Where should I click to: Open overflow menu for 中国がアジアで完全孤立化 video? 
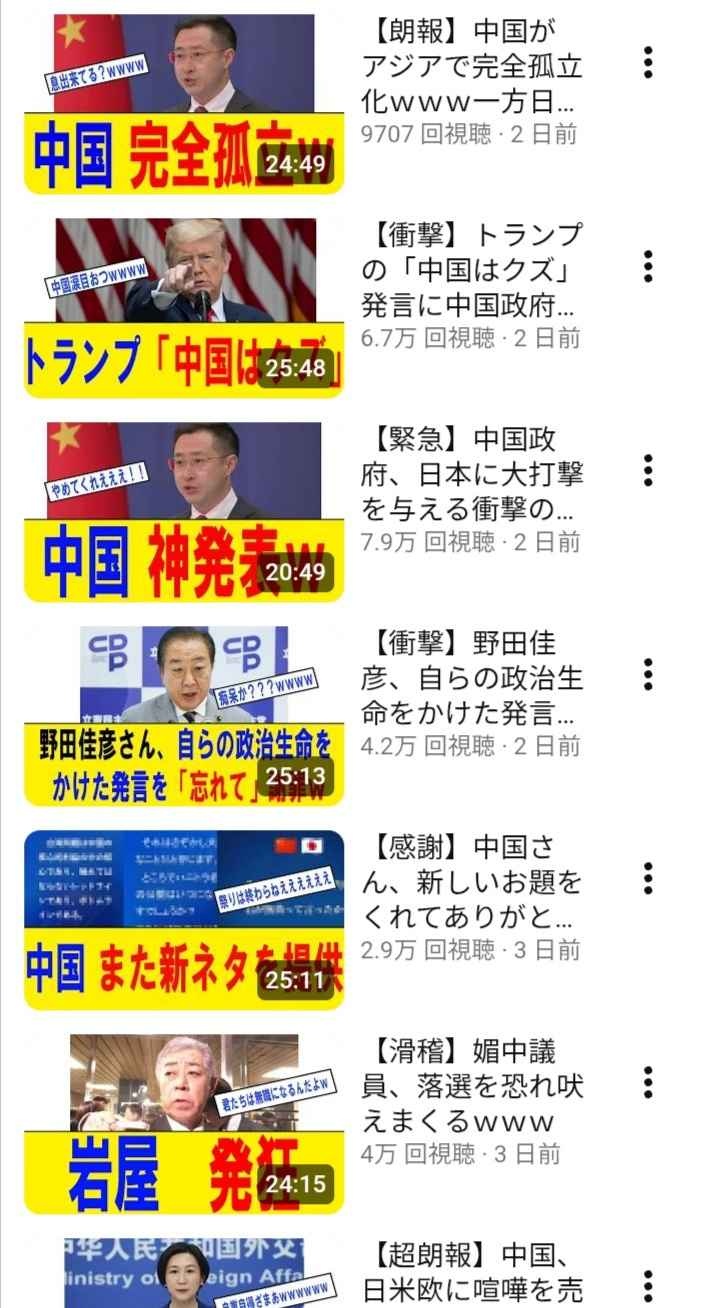[648, 62]
